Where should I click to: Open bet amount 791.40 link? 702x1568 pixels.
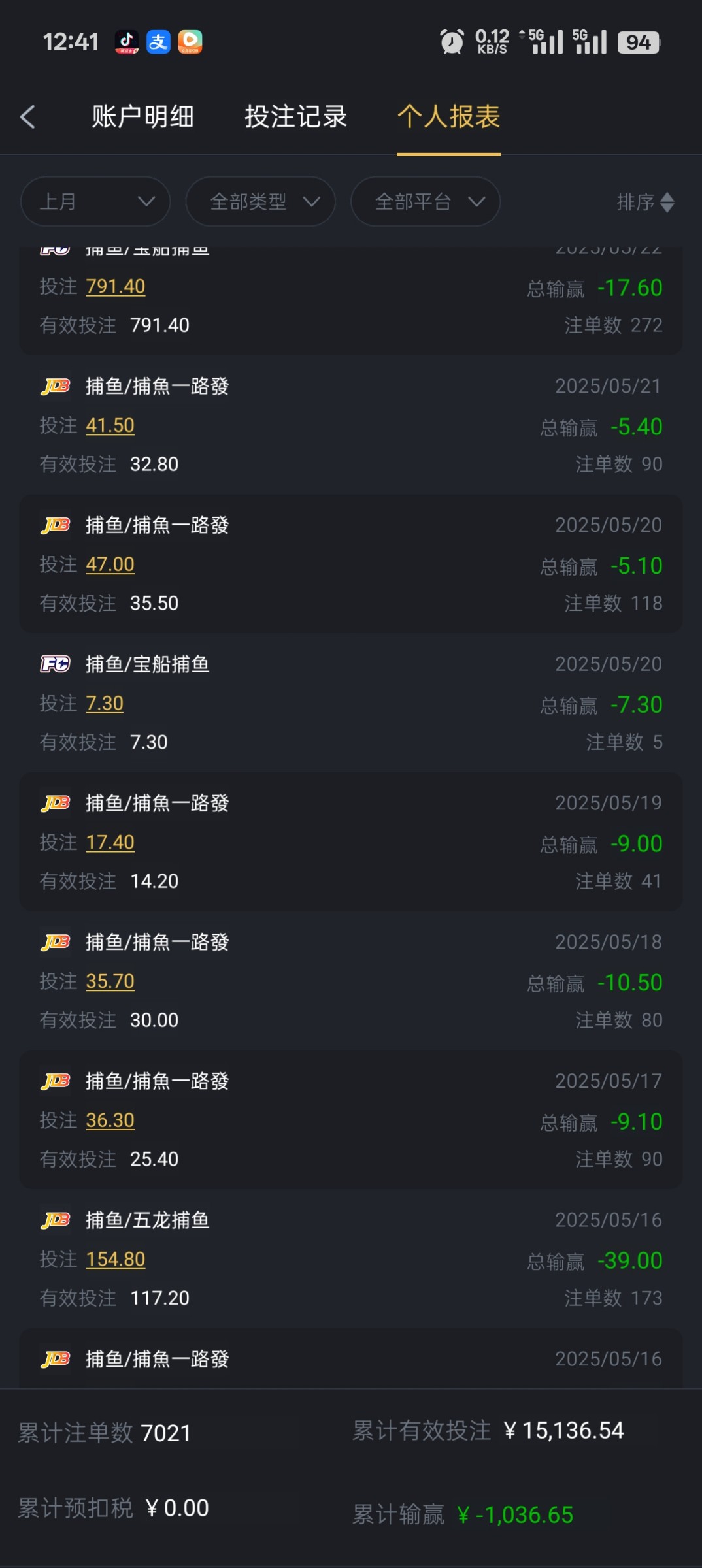coord(116,286)
